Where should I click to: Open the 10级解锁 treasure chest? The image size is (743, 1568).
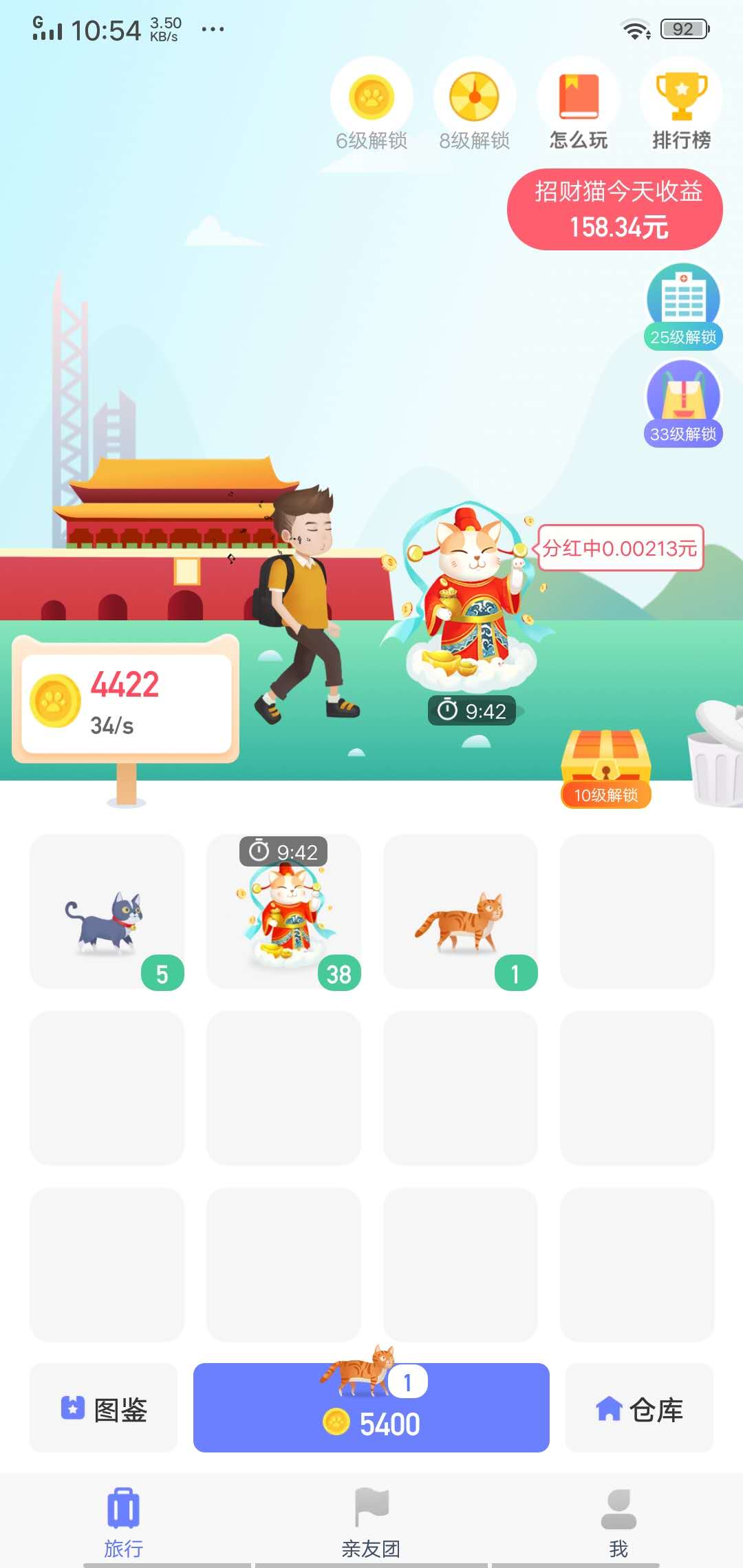coord(605,767)
